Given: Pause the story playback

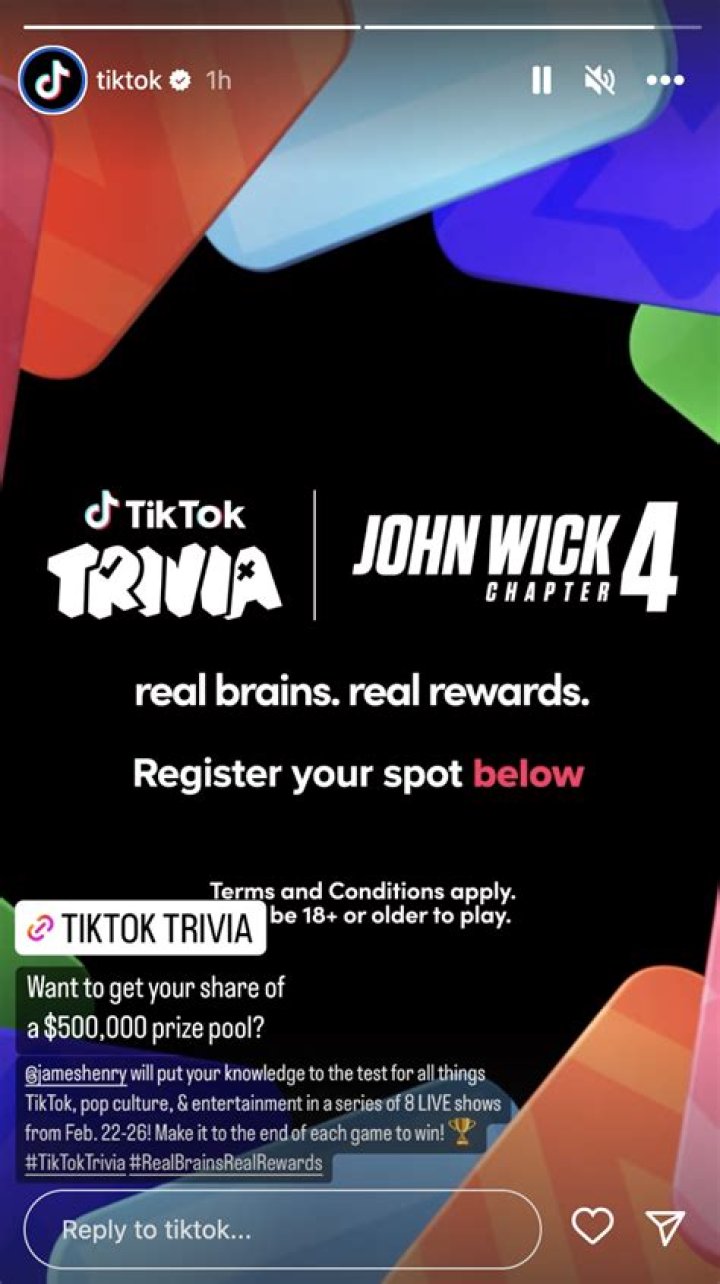Looking at the screenshot, I should pyautogui.click(x=541, y=81).
